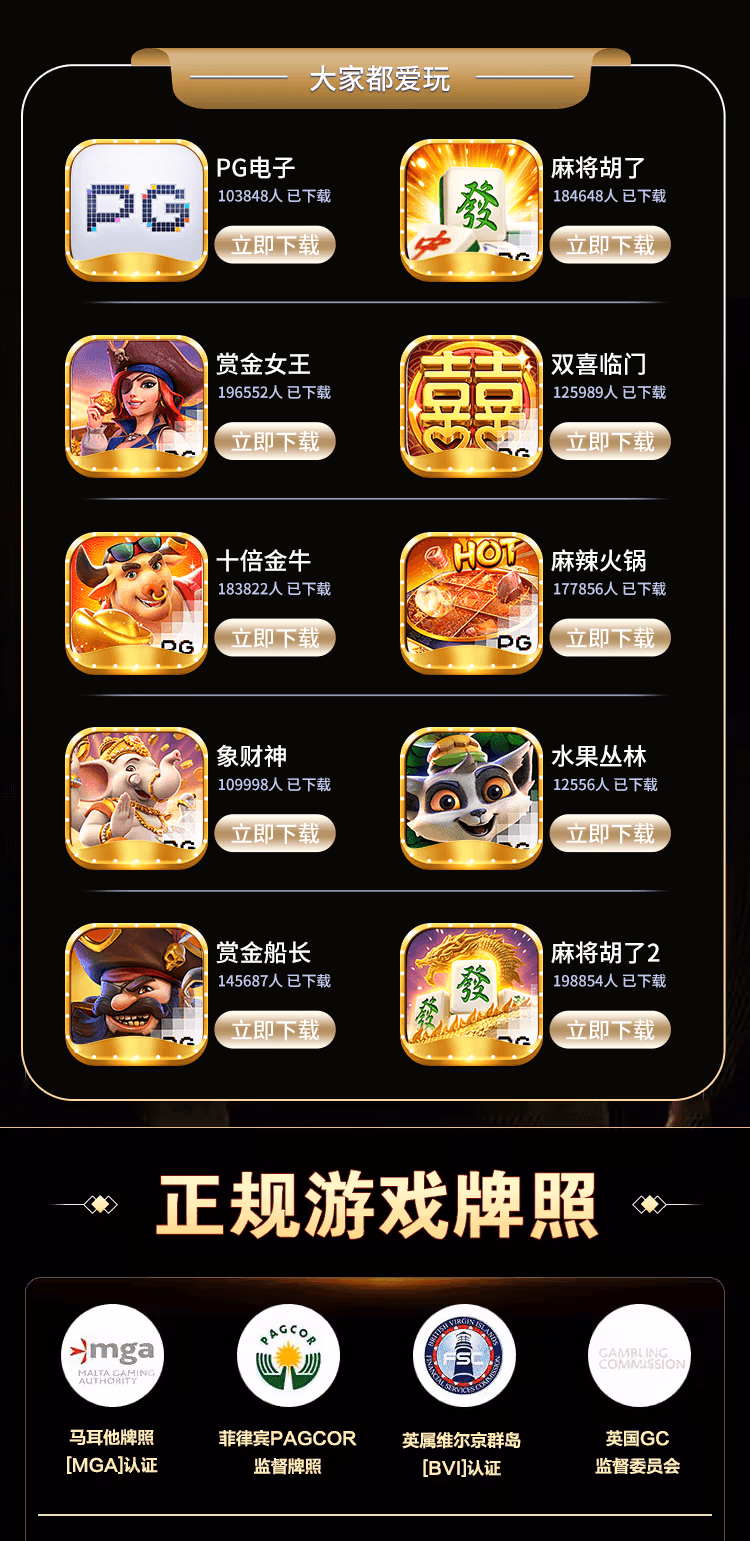Download PG电子 with its 立即下载 button
This screenshot has width=750, height=1541.
tap(275, 245)
